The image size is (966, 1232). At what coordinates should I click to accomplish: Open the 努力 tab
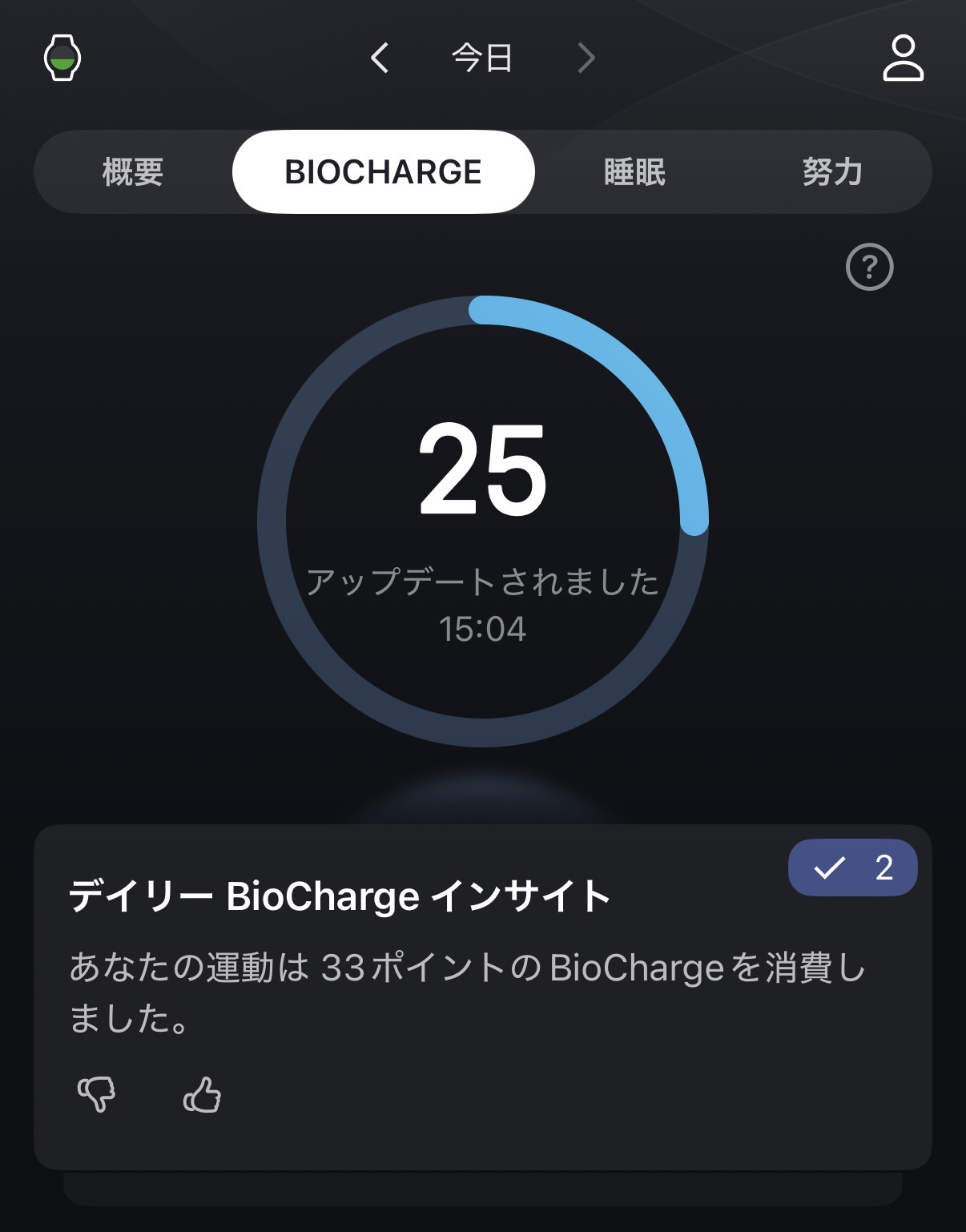coord(832,172)
